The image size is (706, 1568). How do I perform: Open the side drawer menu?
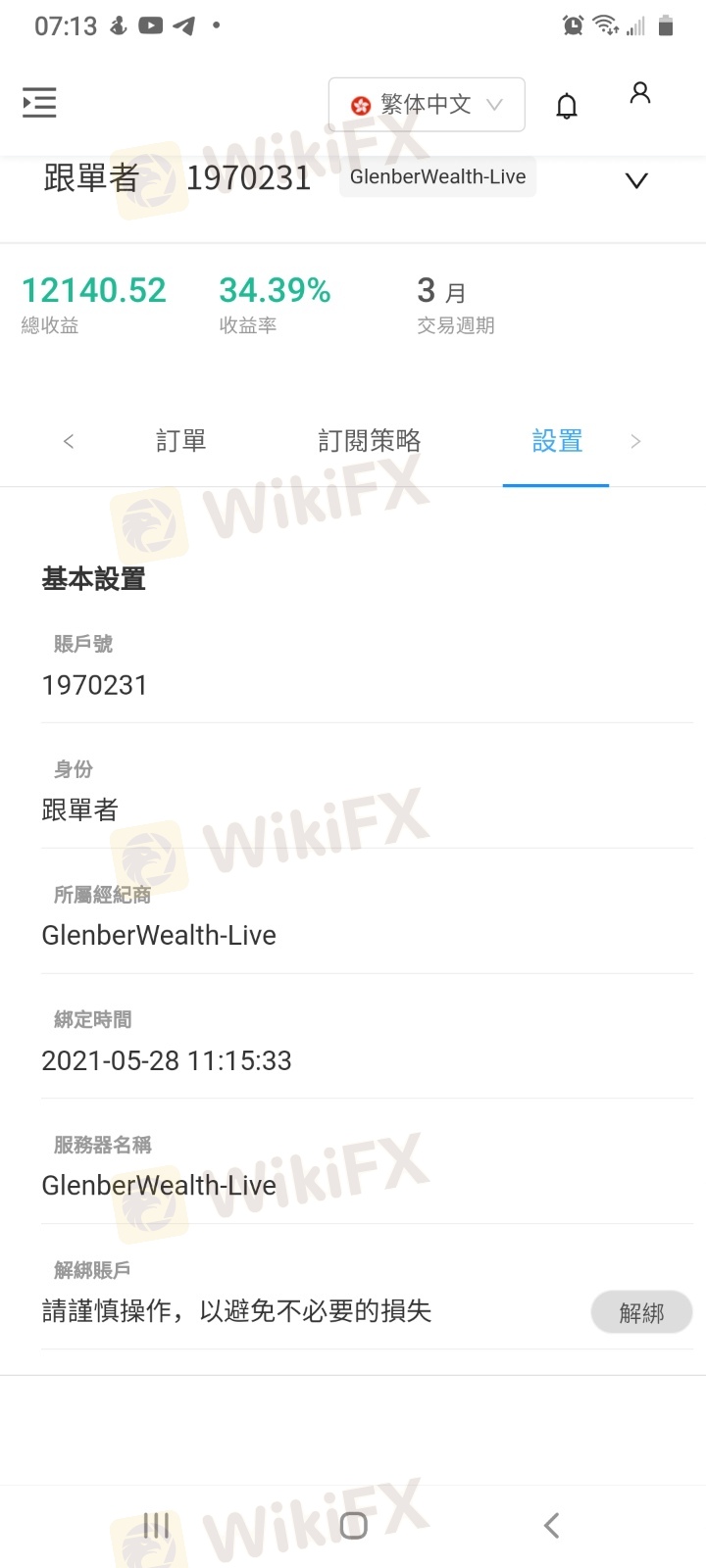point(39,103)
